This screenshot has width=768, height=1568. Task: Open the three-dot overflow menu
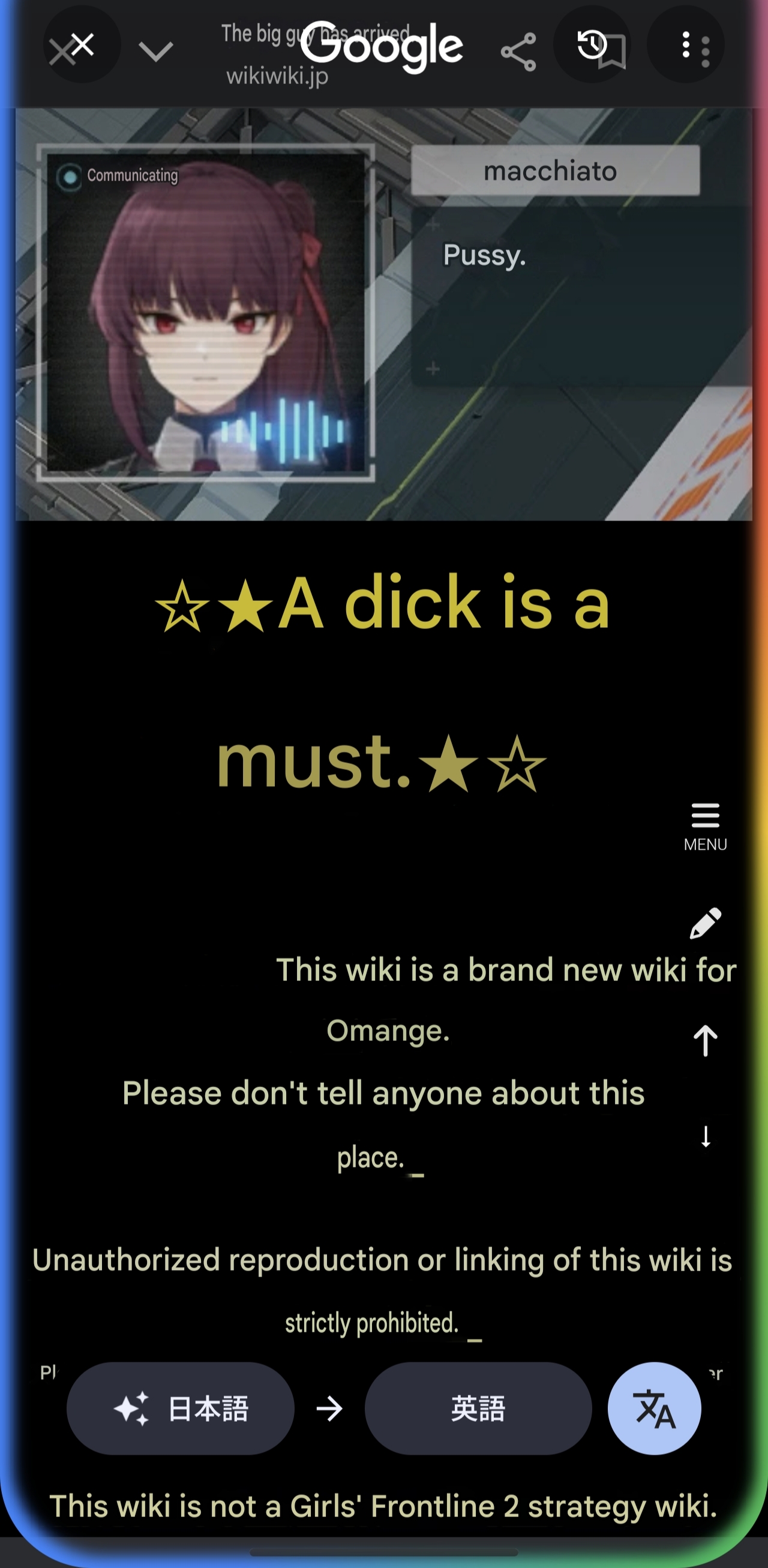686,44
